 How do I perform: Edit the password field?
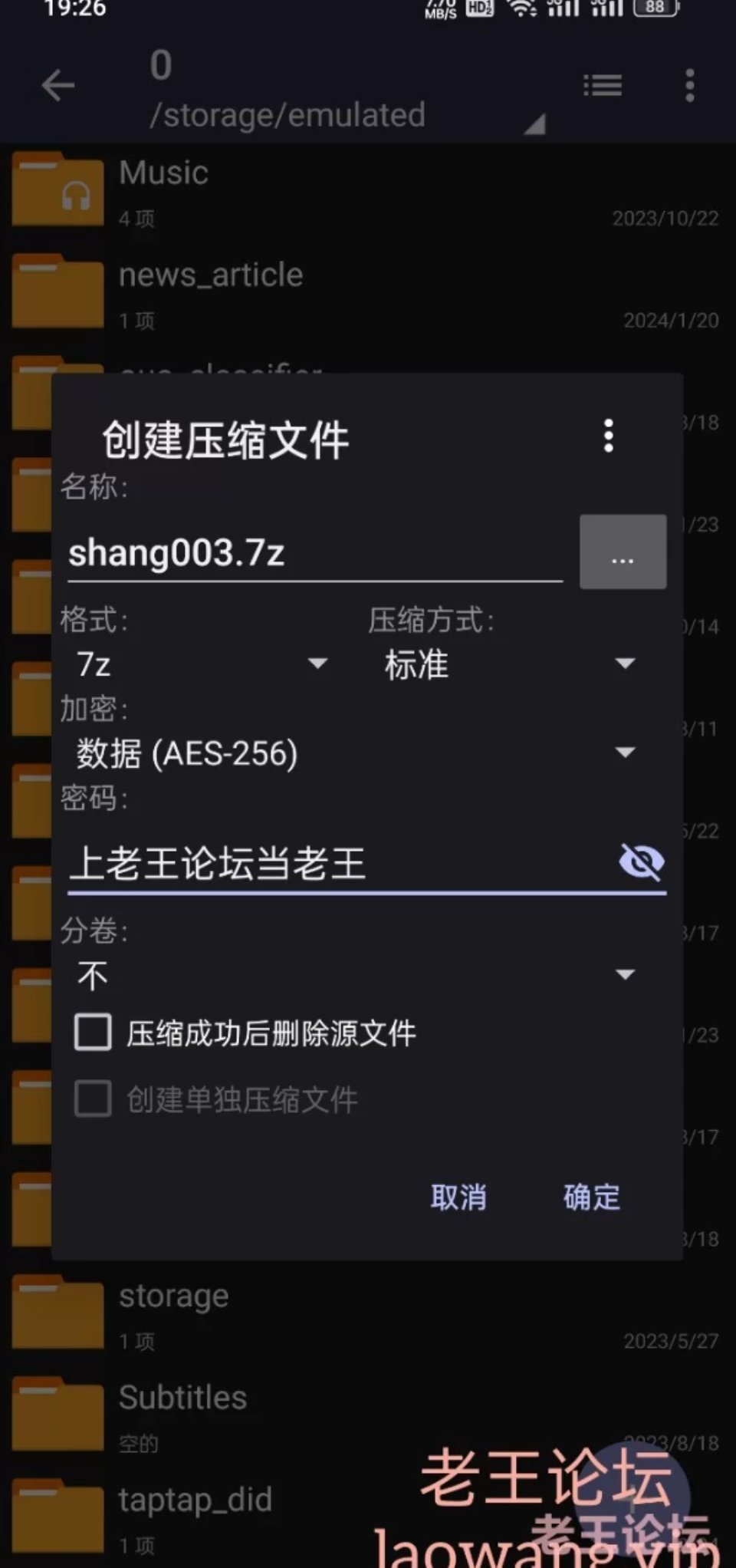[x=337, y=864]
